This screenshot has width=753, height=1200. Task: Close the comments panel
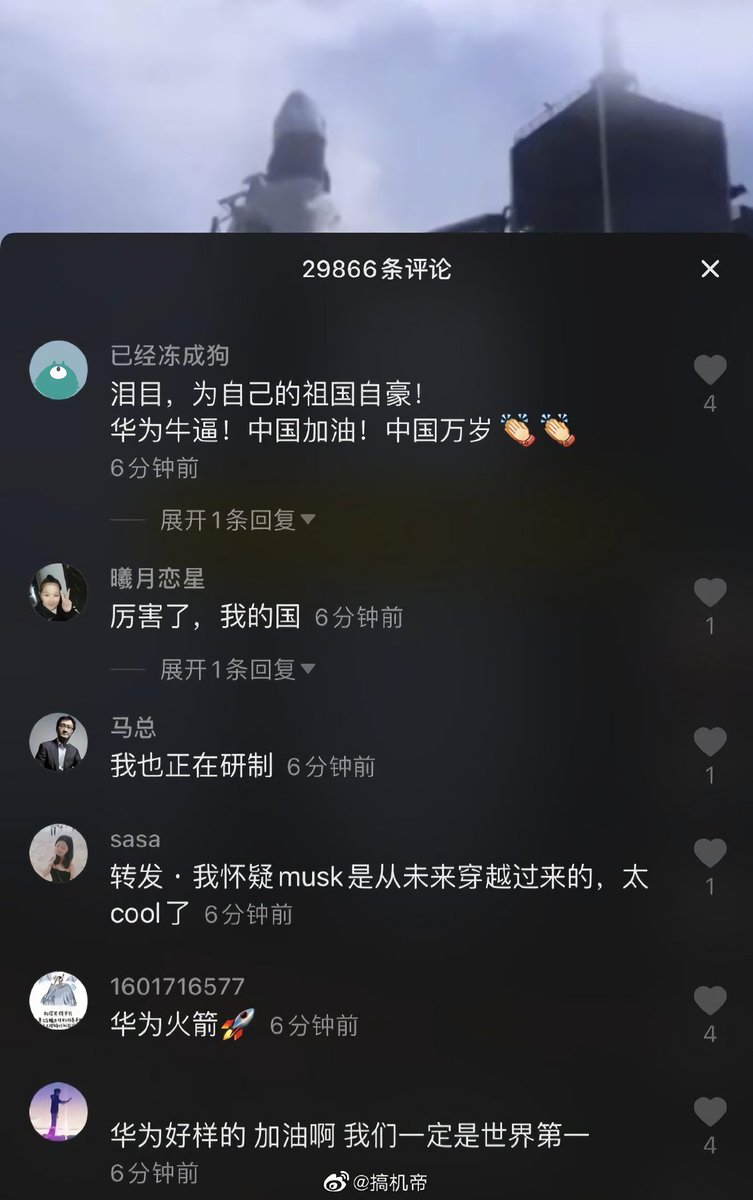coord(710,269)
